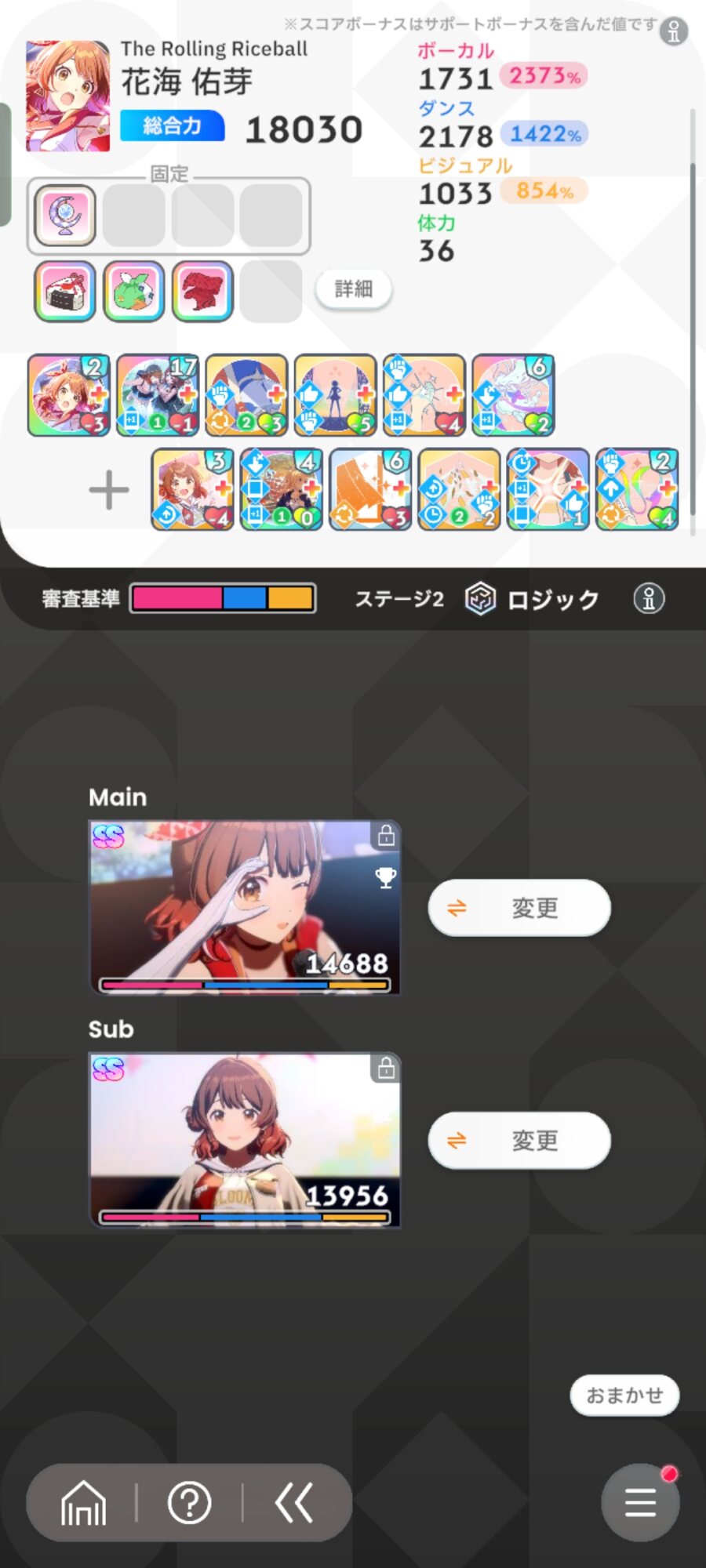Change the Main memory with 変更
706x1568 pixels.
(x=519, y=908)
